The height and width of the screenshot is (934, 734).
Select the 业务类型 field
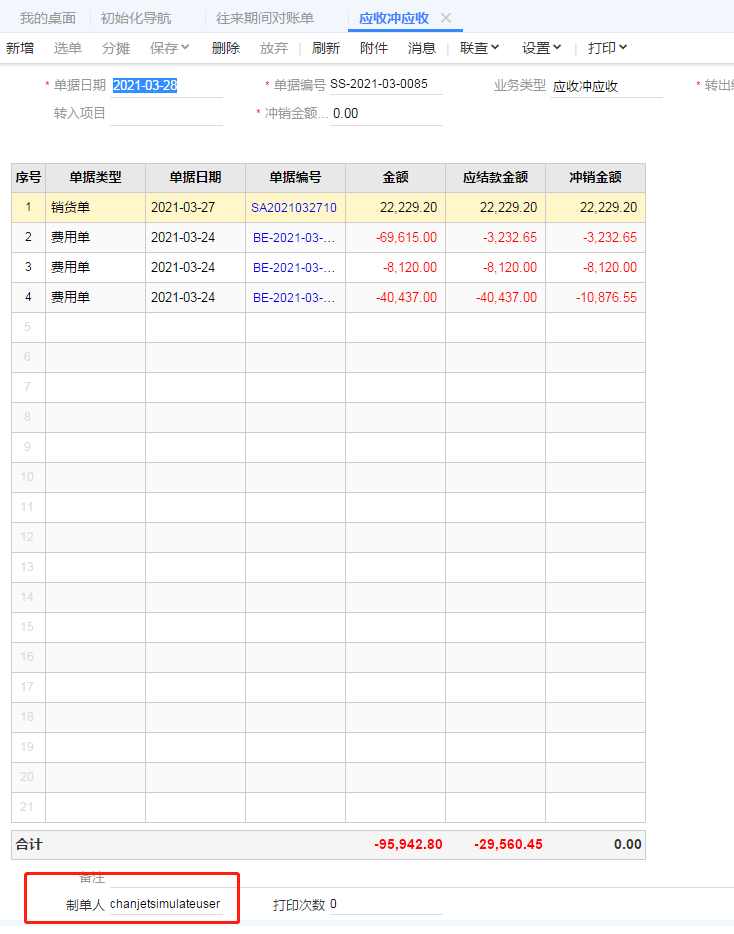coord(606,86)
